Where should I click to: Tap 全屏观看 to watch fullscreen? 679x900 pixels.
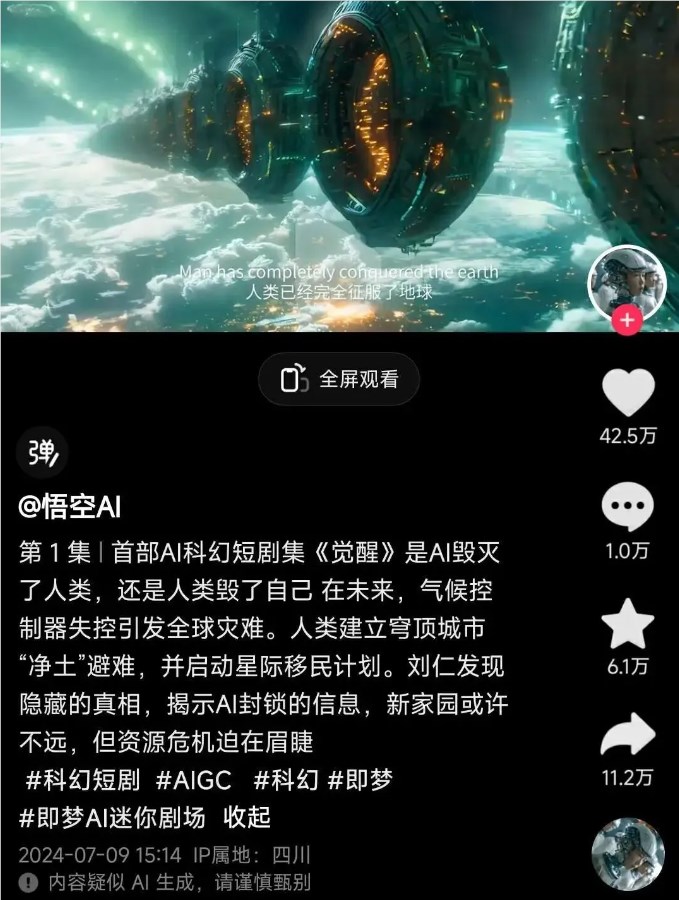[339, 380]
